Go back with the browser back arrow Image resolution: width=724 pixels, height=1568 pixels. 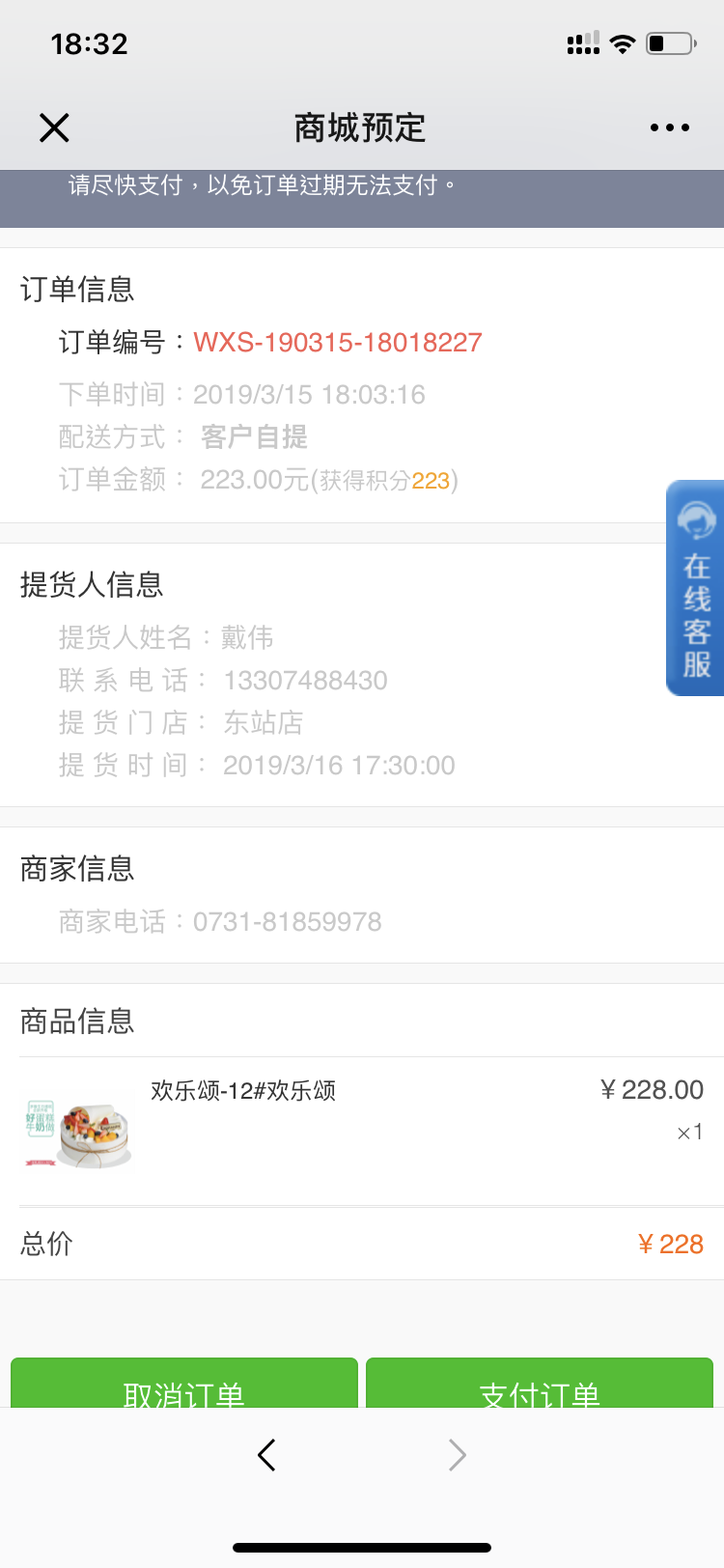[267, 1454]
